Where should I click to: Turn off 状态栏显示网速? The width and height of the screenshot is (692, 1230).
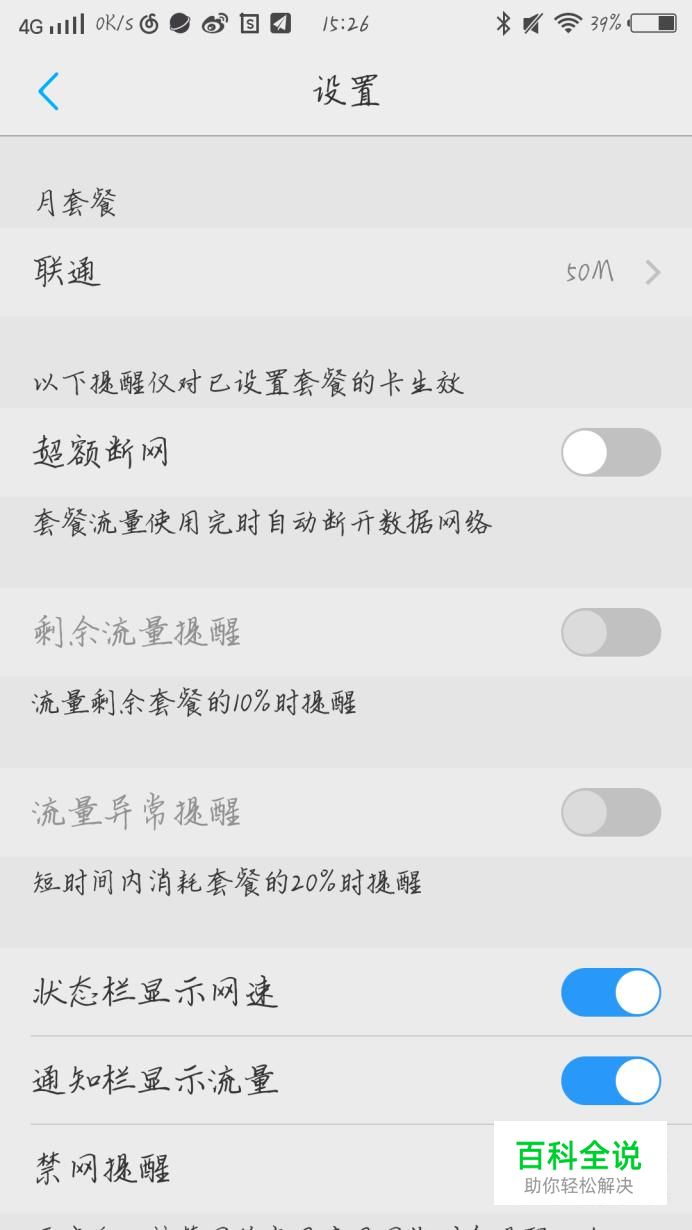[x=611, y=992]
